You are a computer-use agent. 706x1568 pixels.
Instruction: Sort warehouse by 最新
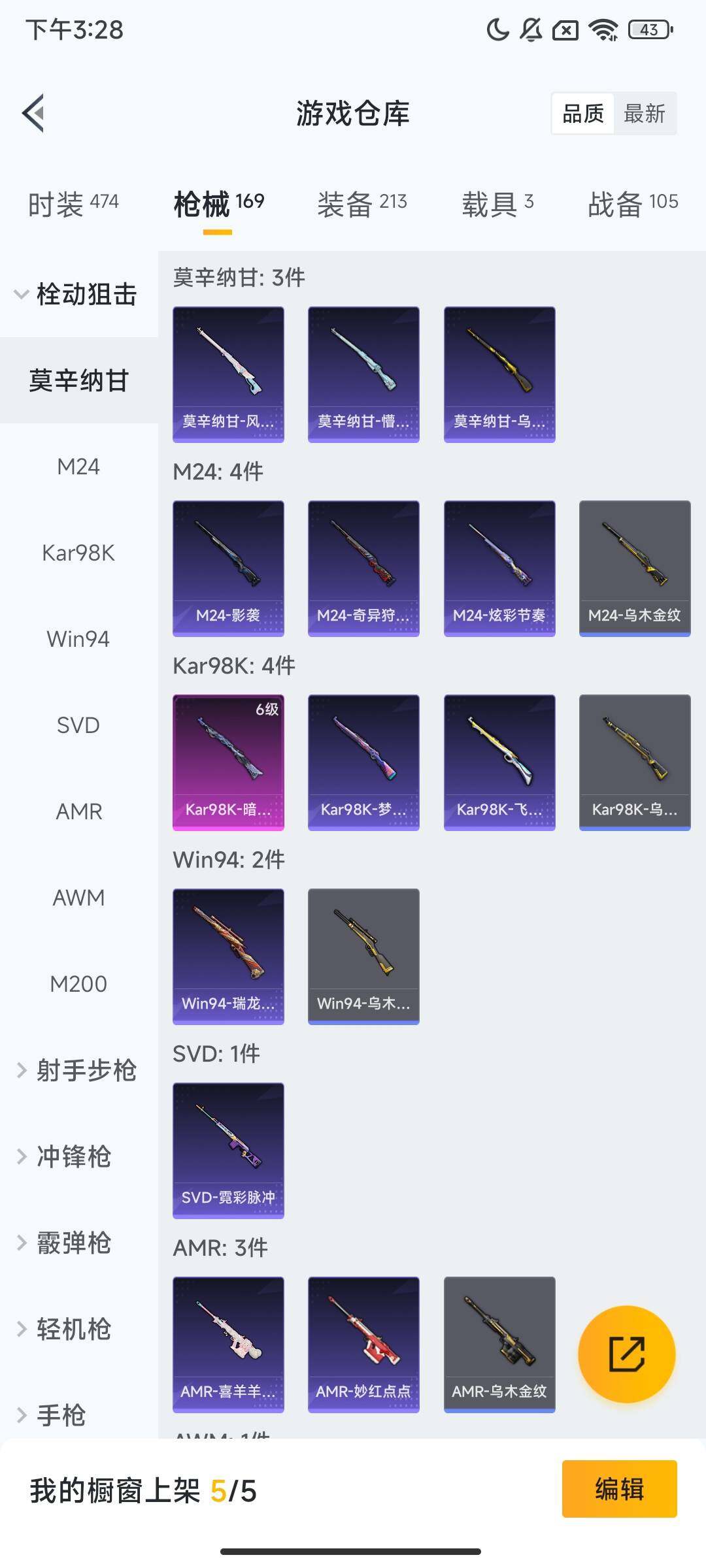(644, 114)
